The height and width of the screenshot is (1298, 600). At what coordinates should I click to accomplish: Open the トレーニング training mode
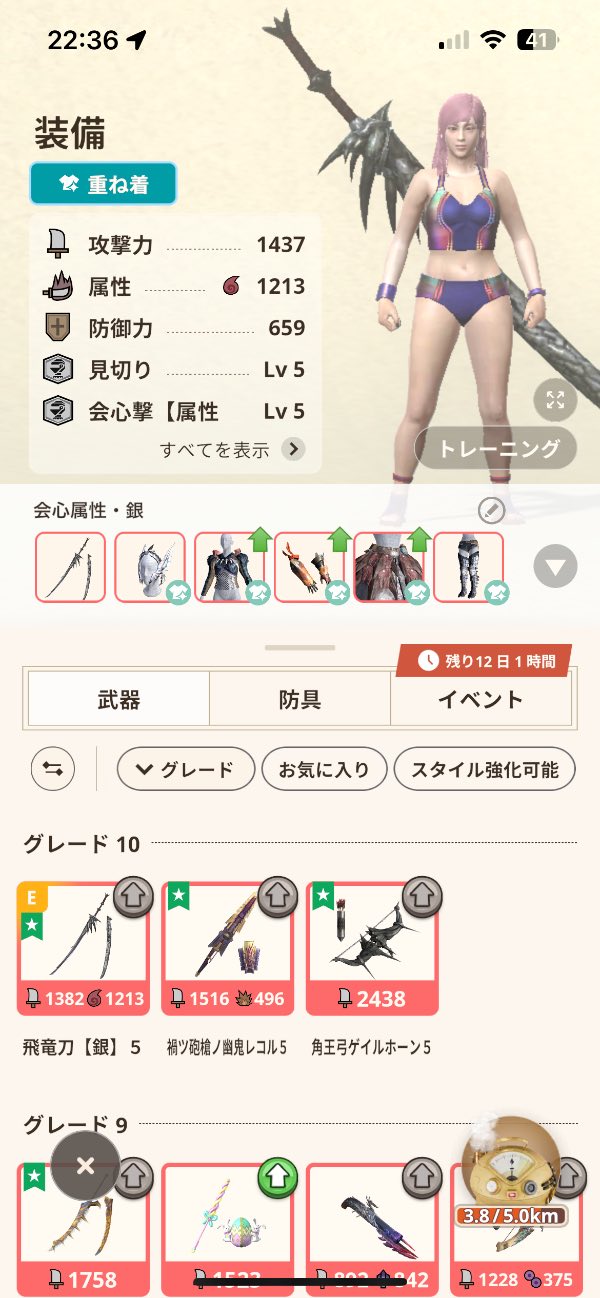[x=496, y=449]
